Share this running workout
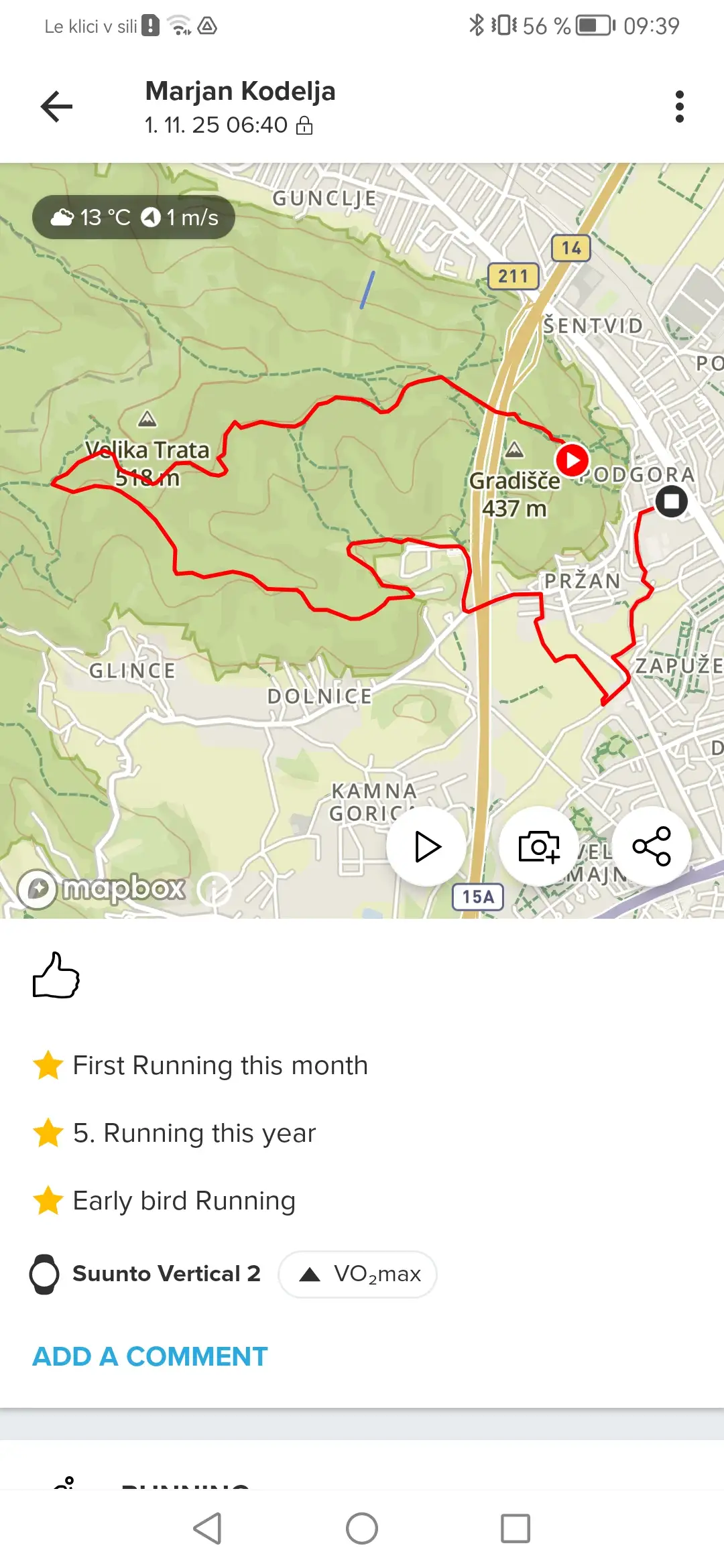Screen dimensions: 724x1568 [652, 846]
